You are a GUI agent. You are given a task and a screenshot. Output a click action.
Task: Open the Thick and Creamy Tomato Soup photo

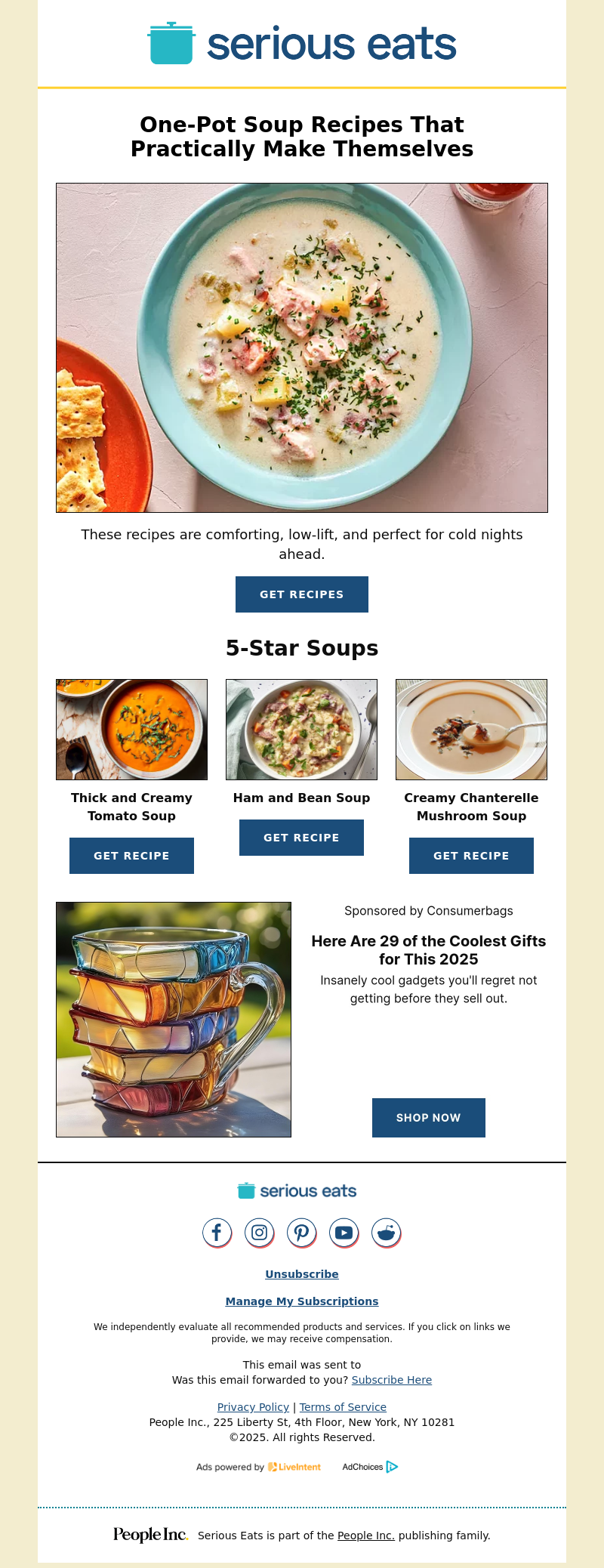click(131, 730)
